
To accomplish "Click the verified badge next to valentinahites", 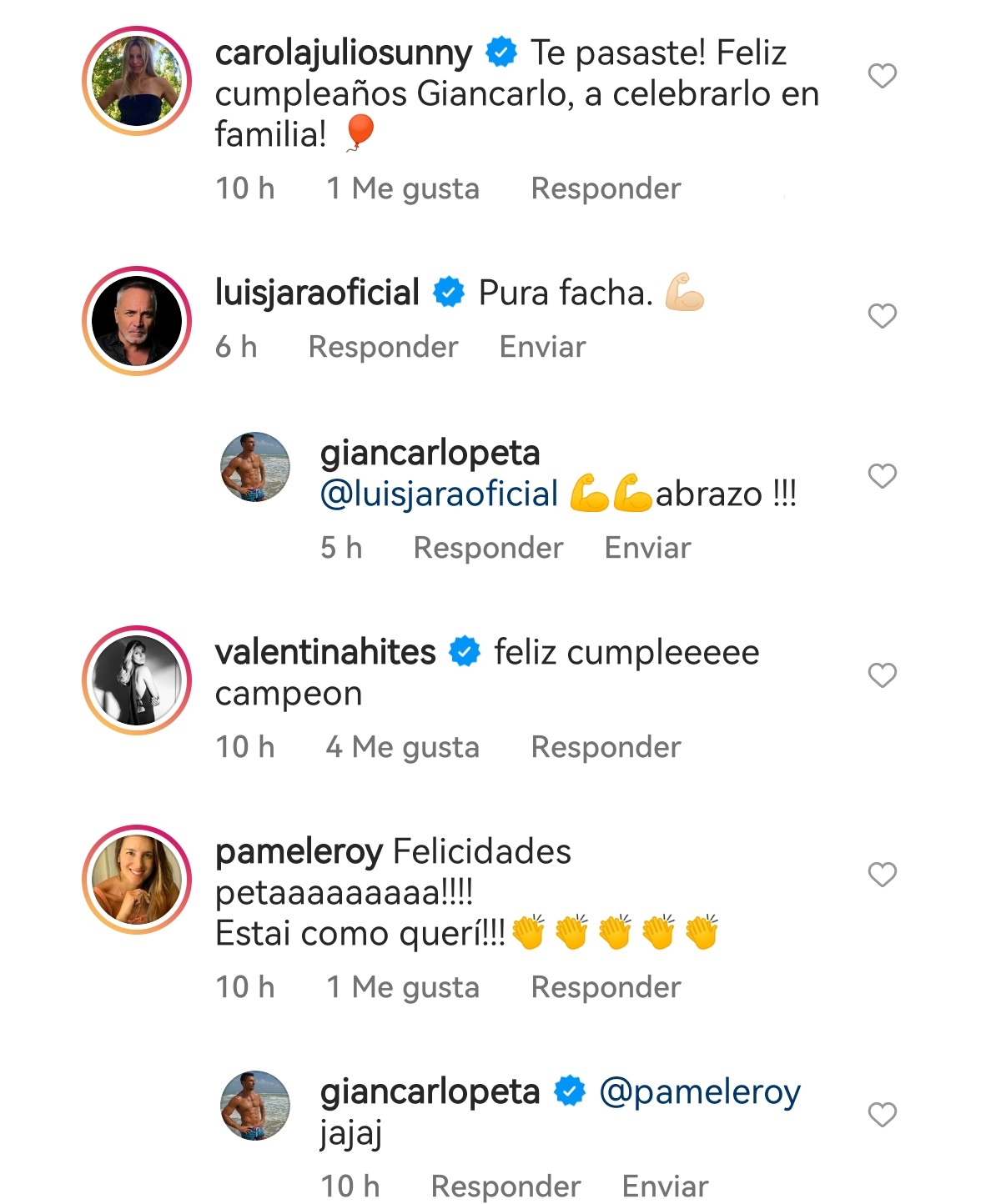I will coord(464,653).
